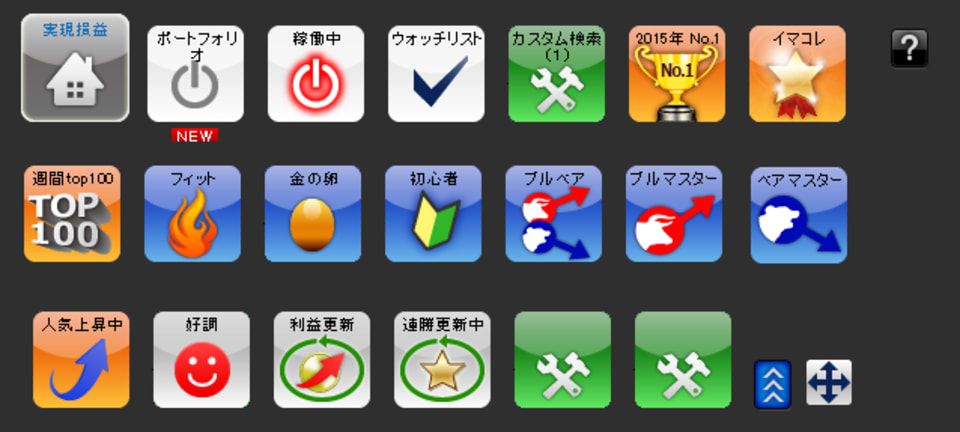This screenshot has height=432, width=960.
Task: Select the フィット flame tile
Action: click(x=192, y=214)
